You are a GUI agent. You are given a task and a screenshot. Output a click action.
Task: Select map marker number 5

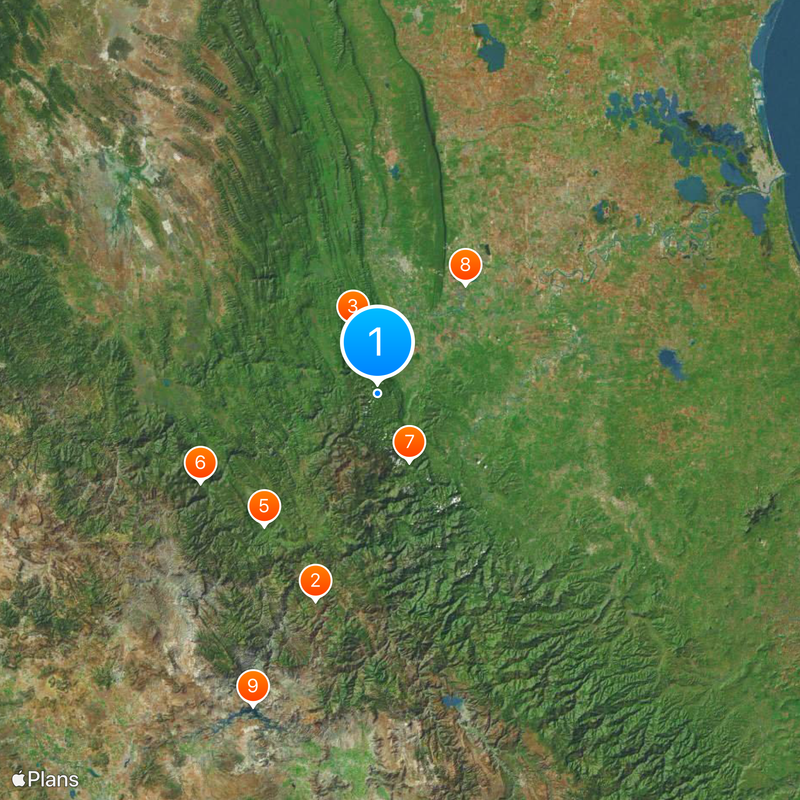(264, 506)
